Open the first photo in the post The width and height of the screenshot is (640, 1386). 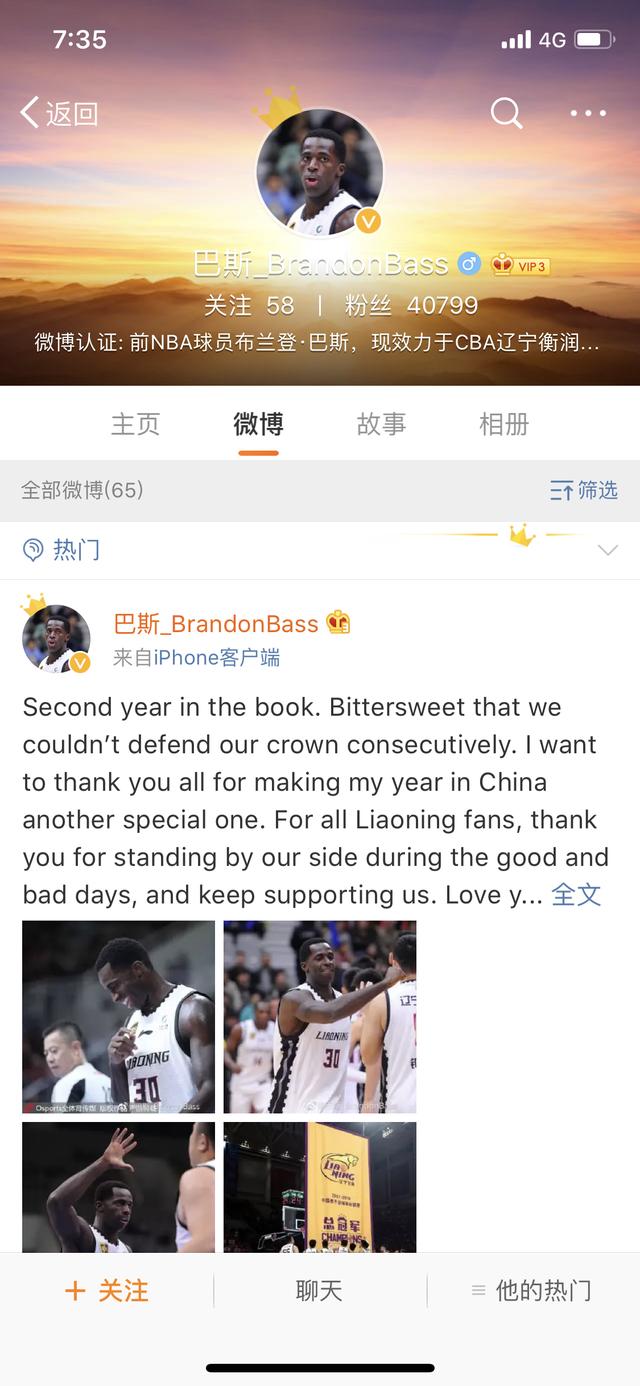[x=118, y=1016]
